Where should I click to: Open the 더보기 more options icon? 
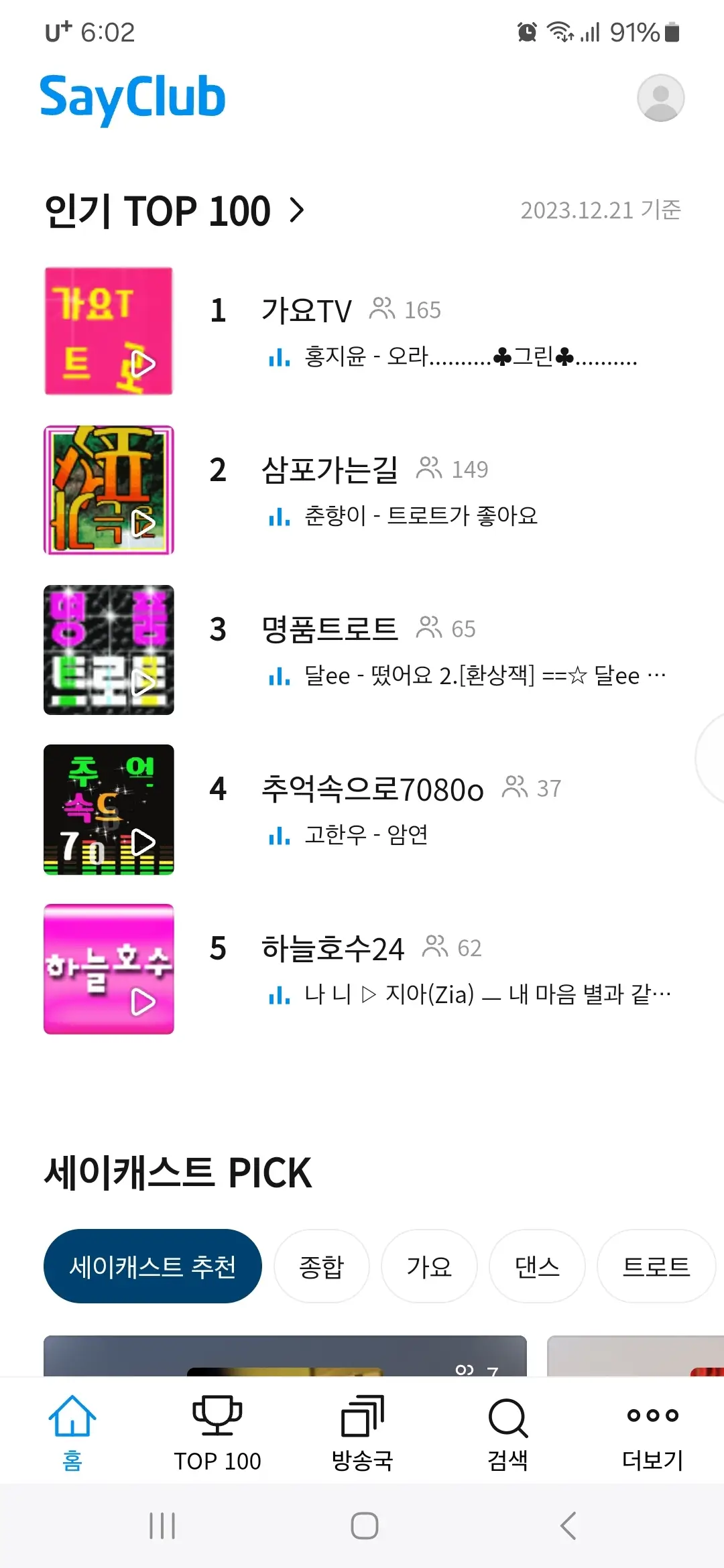pos(651,1416)
